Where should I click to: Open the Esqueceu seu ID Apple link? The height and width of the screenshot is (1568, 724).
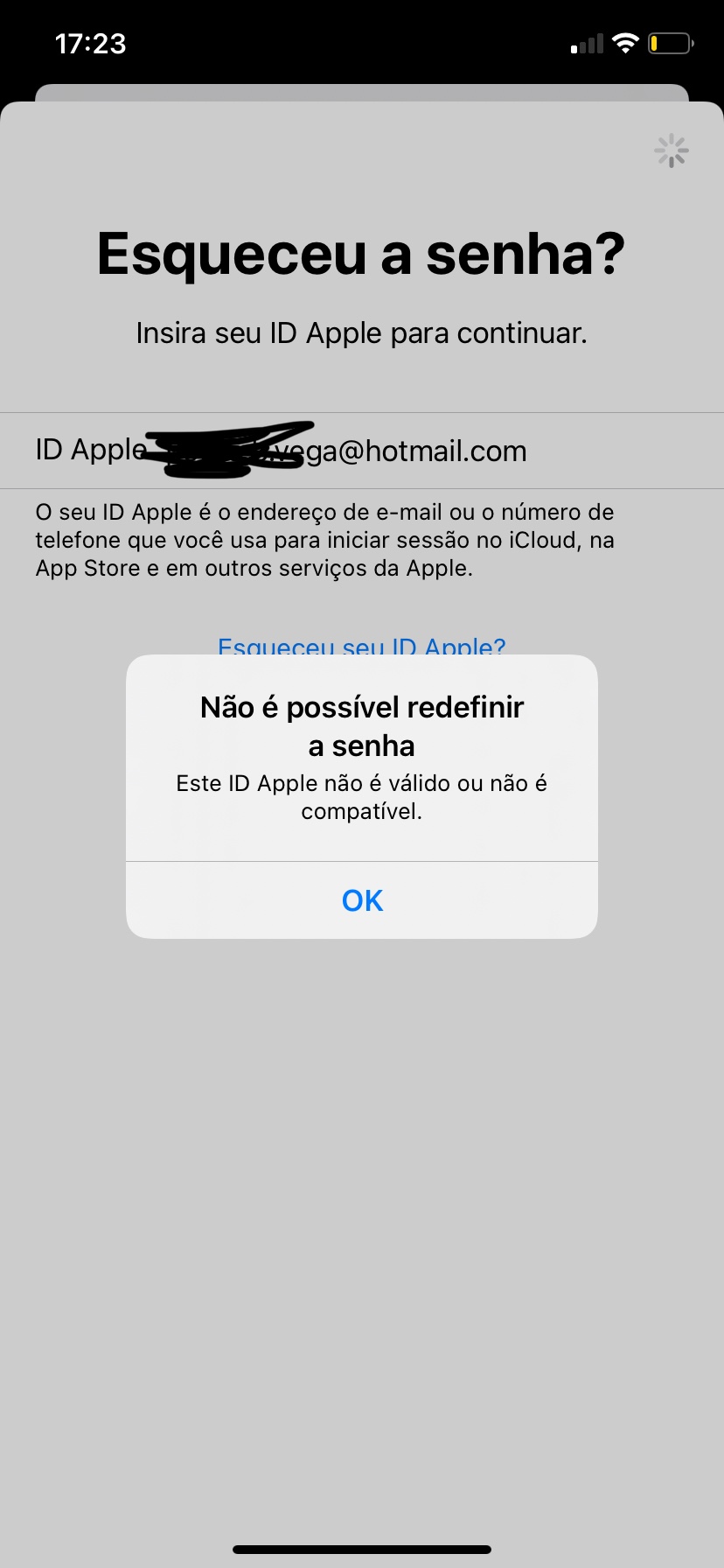click(x=361, y=646)
